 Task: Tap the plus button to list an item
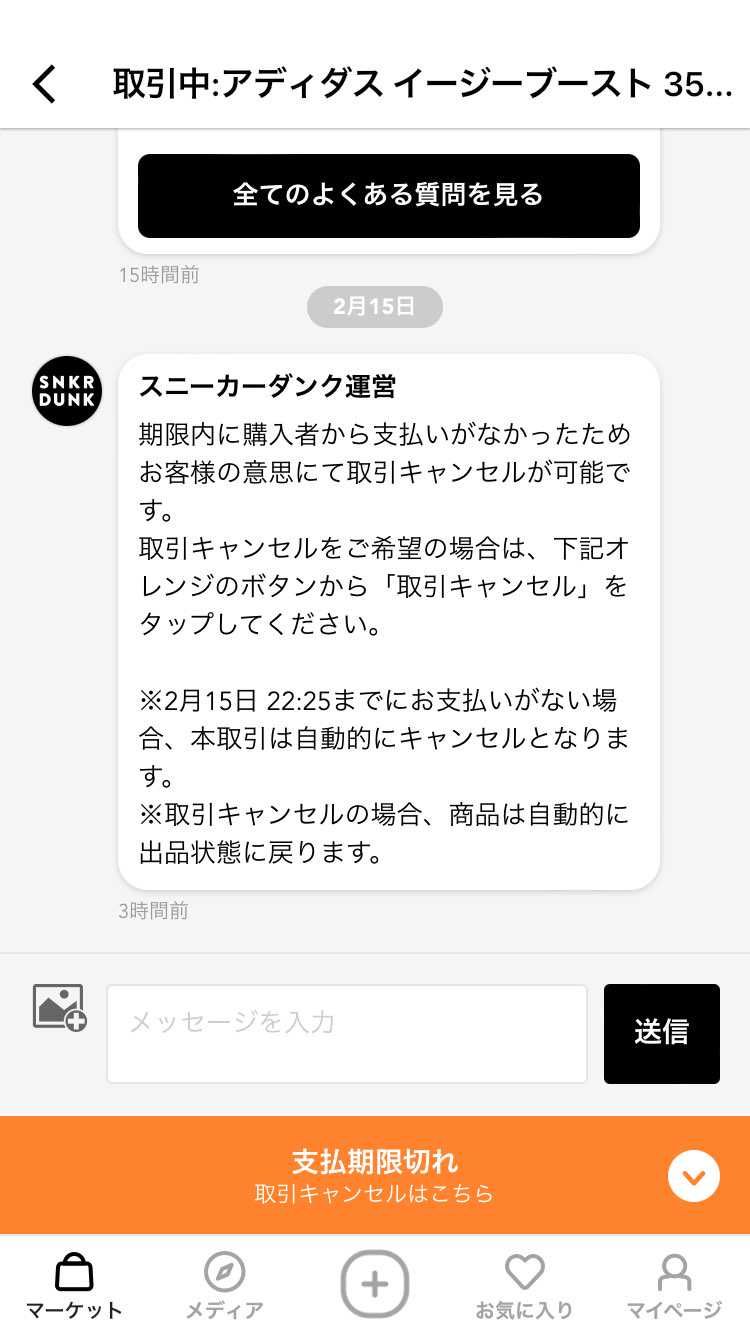click(x=374, y=1283)
